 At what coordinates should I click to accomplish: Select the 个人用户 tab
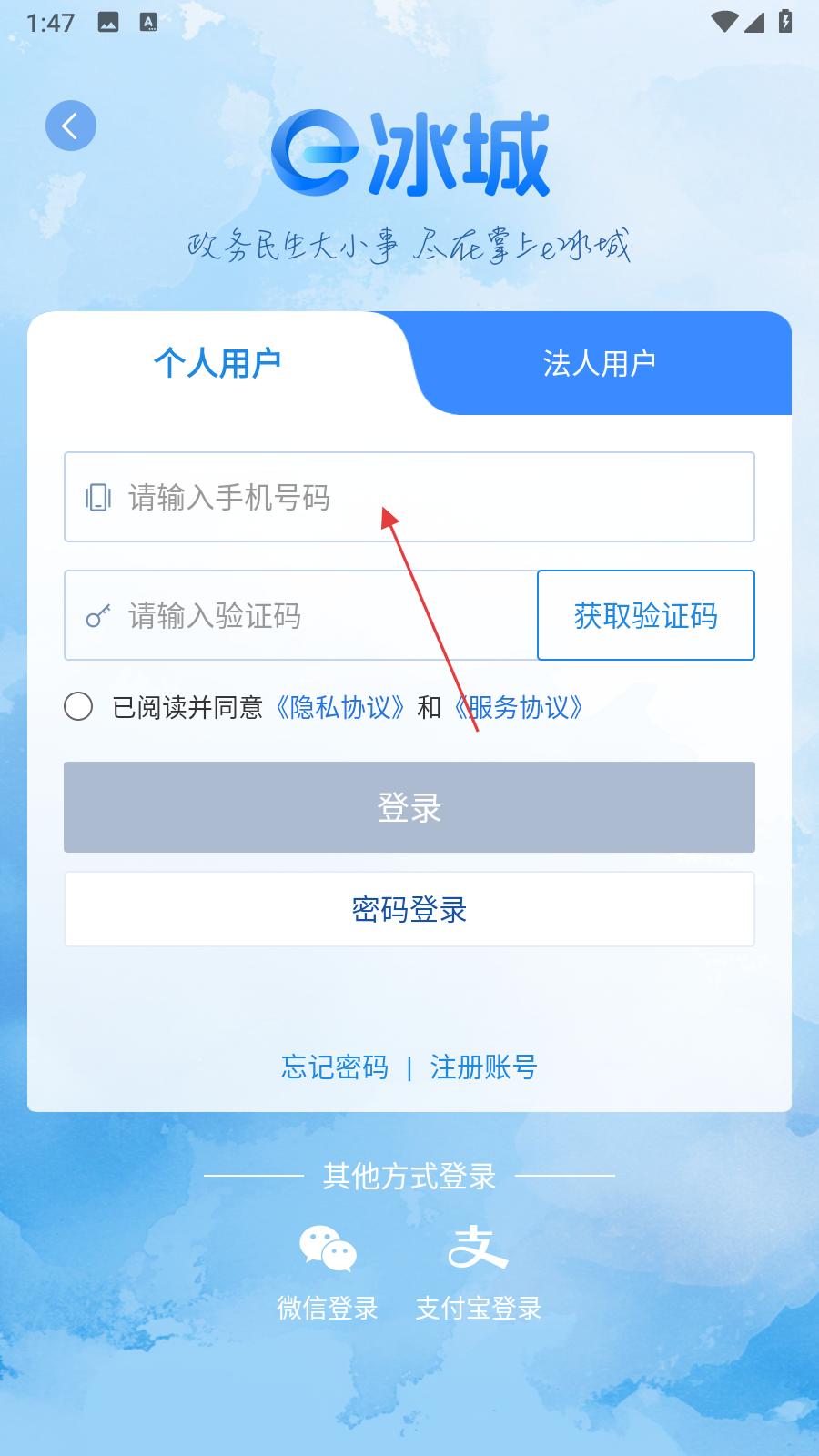point(217,364)
